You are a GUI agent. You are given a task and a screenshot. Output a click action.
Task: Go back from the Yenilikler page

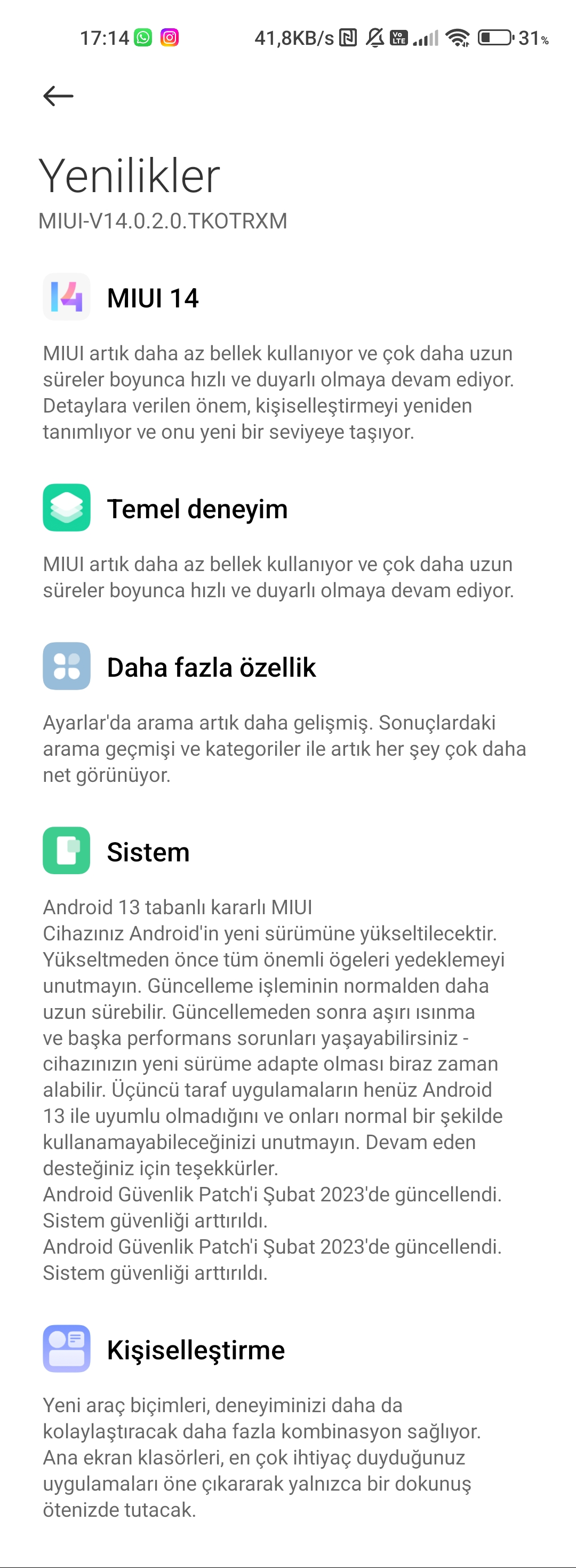[58, 96]
